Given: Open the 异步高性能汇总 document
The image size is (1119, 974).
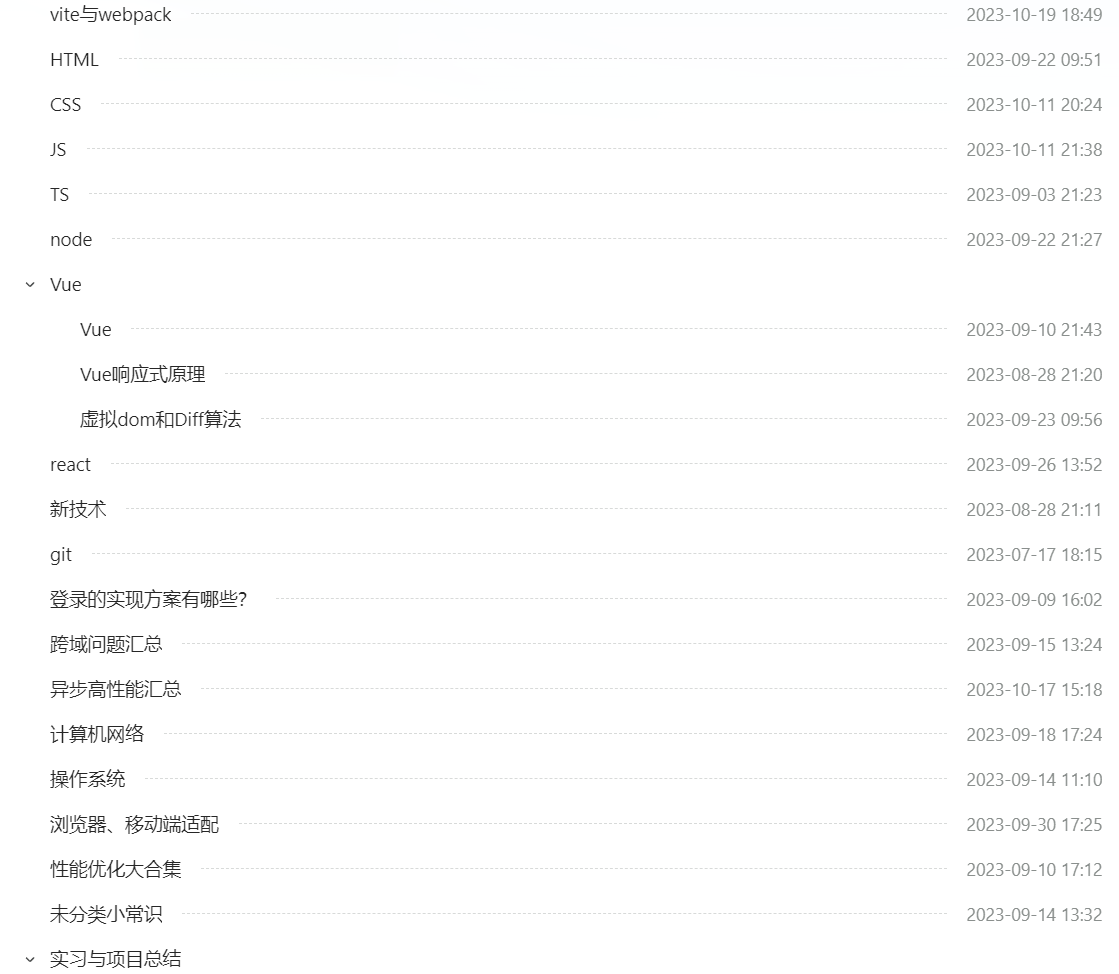Looking at the screenshot, I should coord(115,690).
